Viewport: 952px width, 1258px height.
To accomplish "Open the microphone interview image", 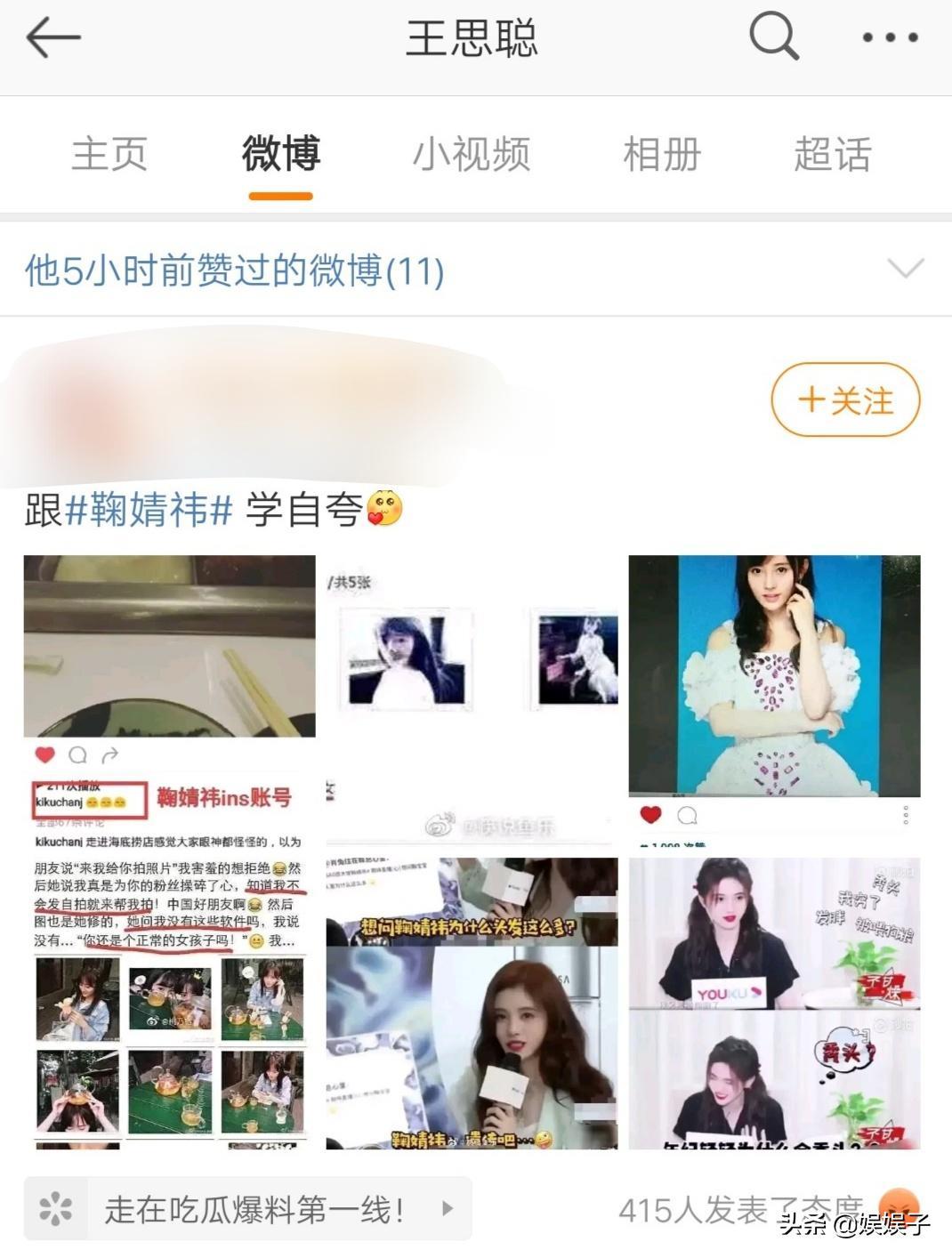I will pyautogui.click(x=472, y=1003).
